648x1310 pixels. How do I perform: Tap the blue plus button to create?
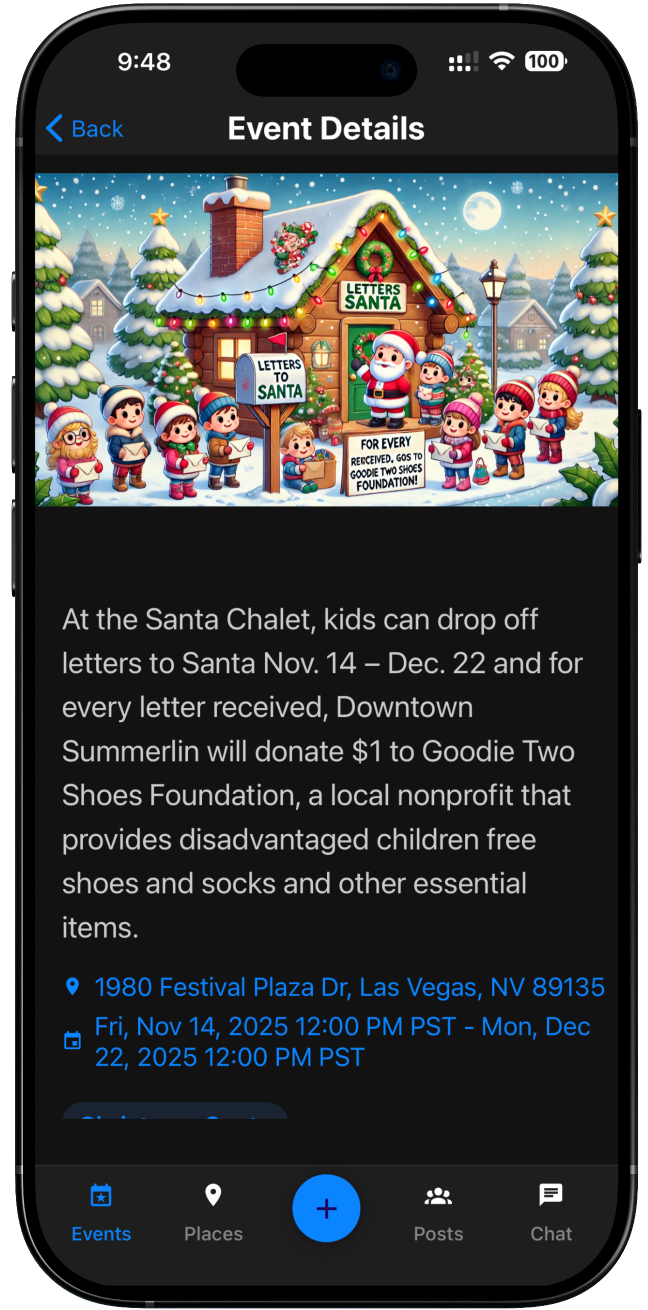[326, 1208]
